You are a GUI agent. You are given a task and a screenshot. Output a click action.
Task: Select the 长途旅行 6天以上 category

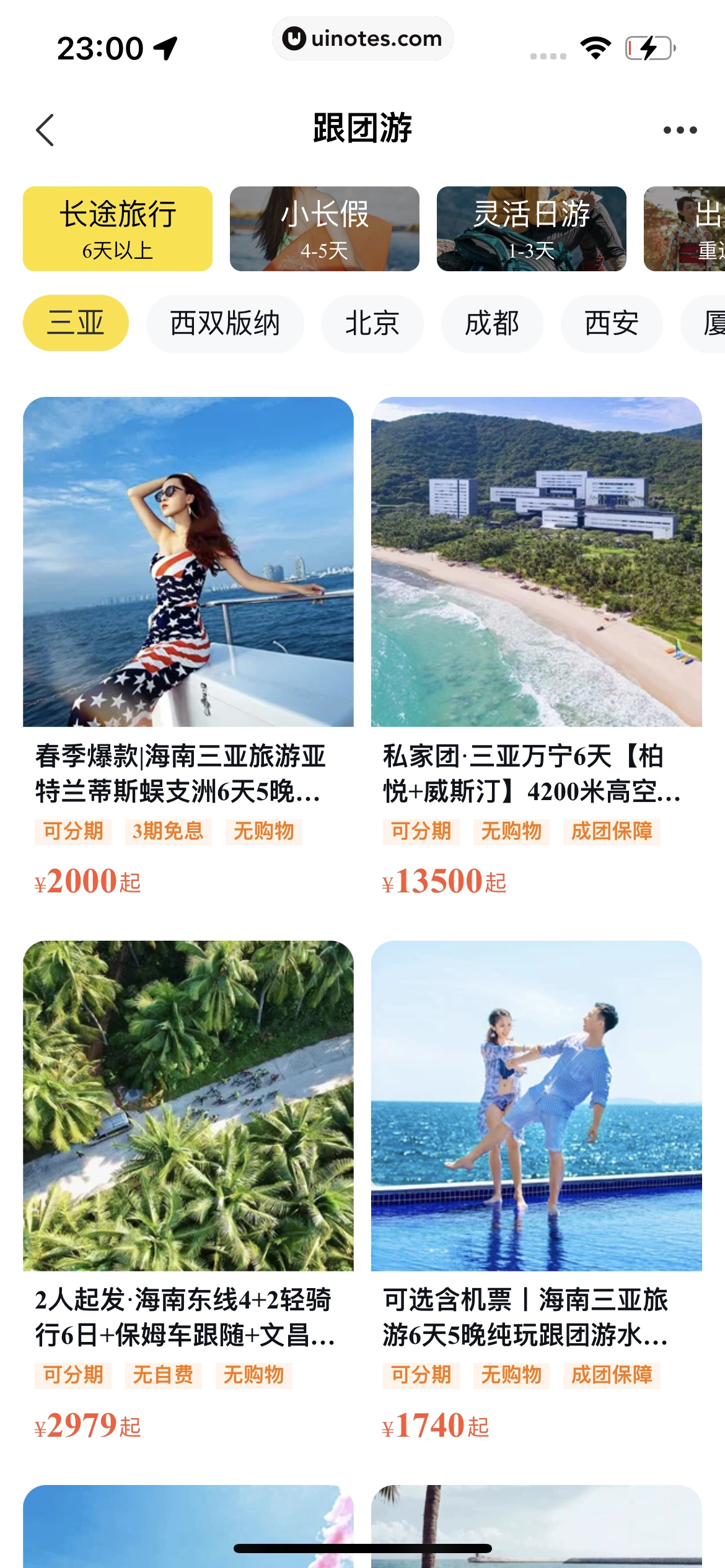tap(118, 229)
